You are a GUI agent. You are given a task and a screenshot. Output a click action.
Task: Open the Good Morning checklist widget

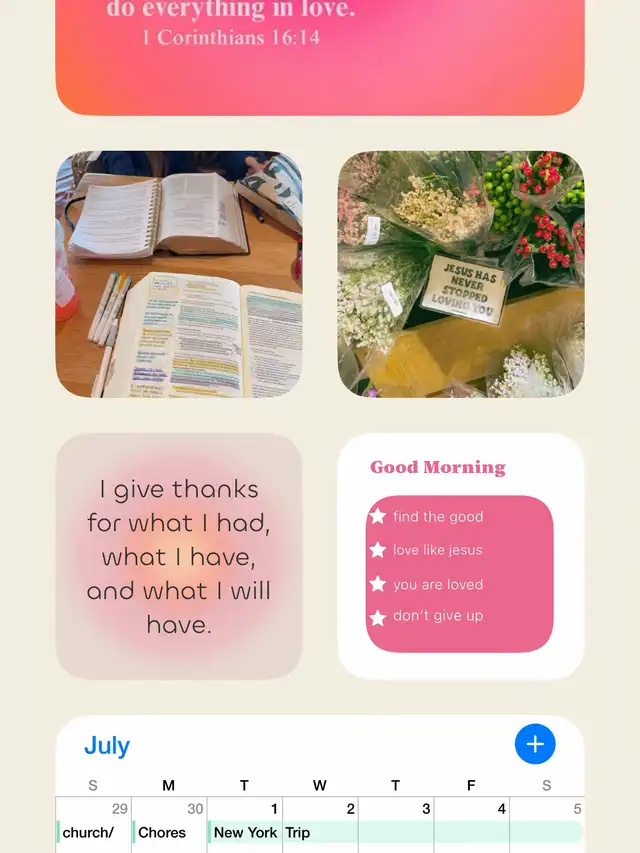(x=461, y=556)
